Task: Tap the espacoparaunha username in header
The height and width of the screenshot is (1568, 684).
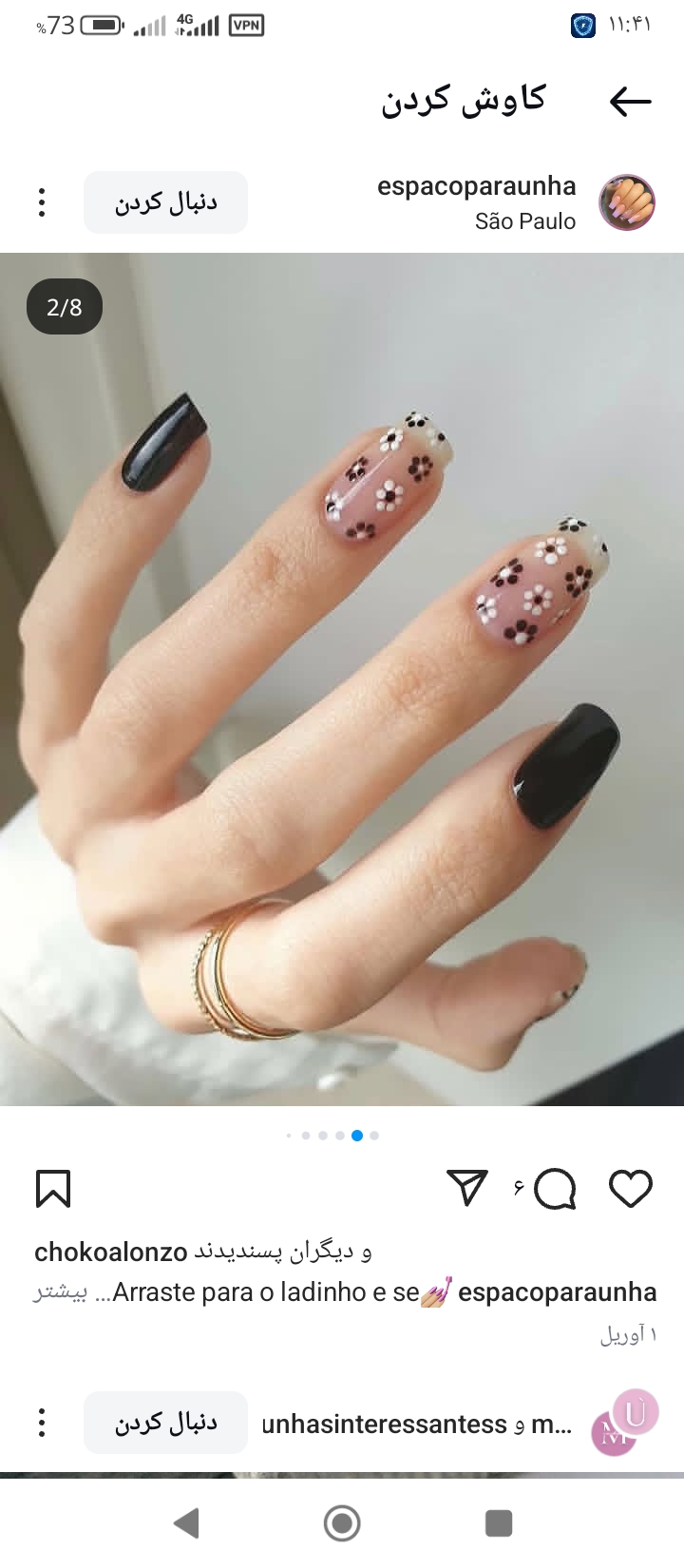Action: coord(476,186)
